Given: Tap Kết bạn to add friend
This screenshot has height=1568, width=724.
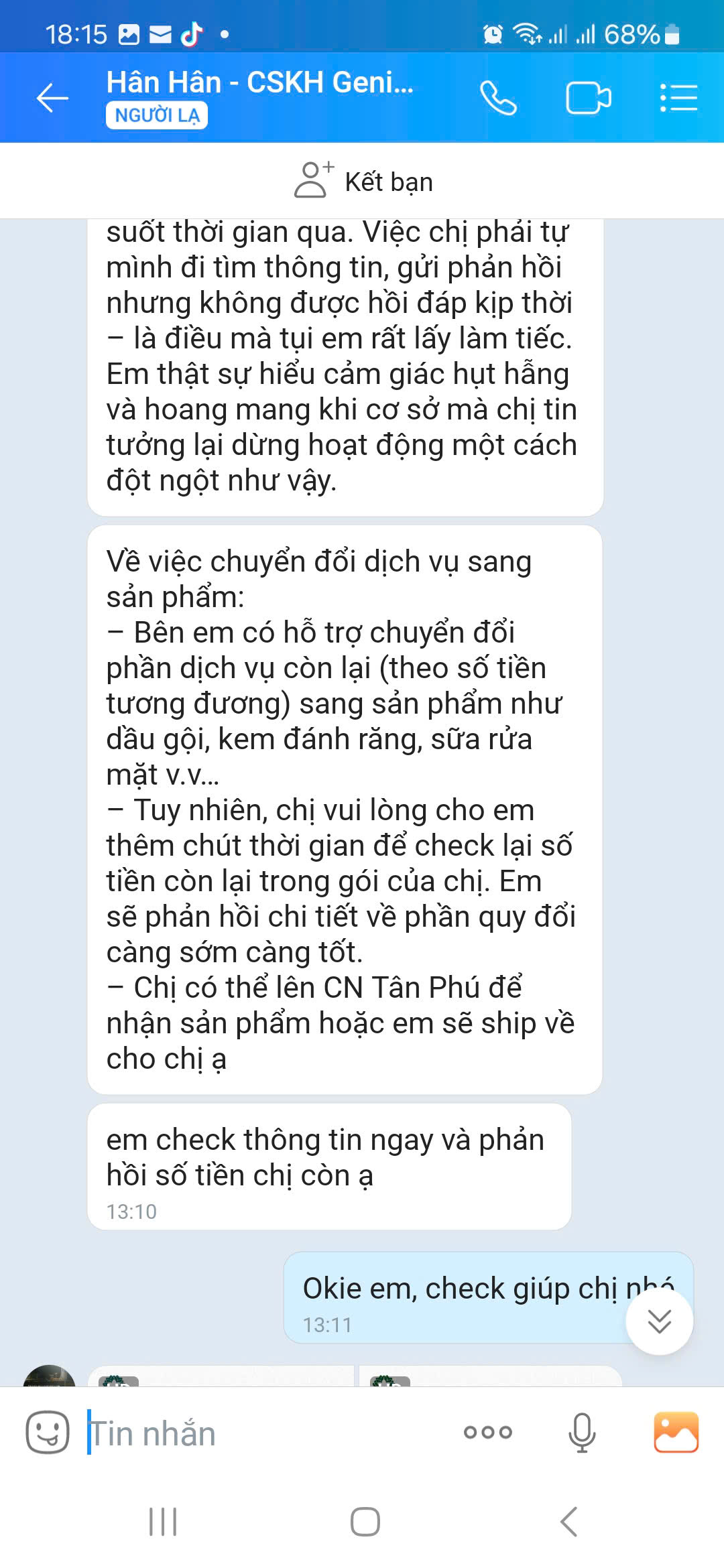Looking at the screenshot, I should [364, 181].
